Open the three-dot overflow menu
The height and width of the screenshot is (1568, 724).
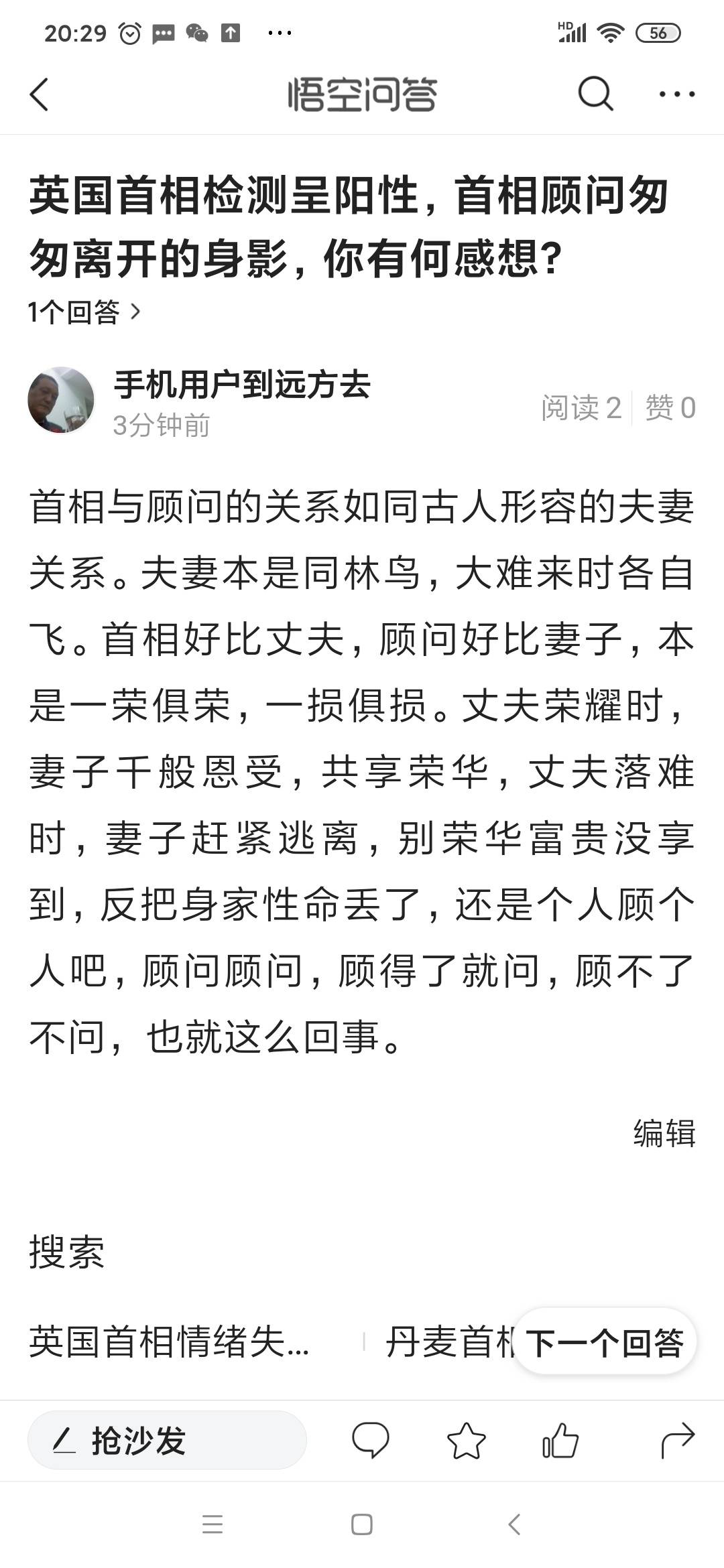(x=676, y=94)
